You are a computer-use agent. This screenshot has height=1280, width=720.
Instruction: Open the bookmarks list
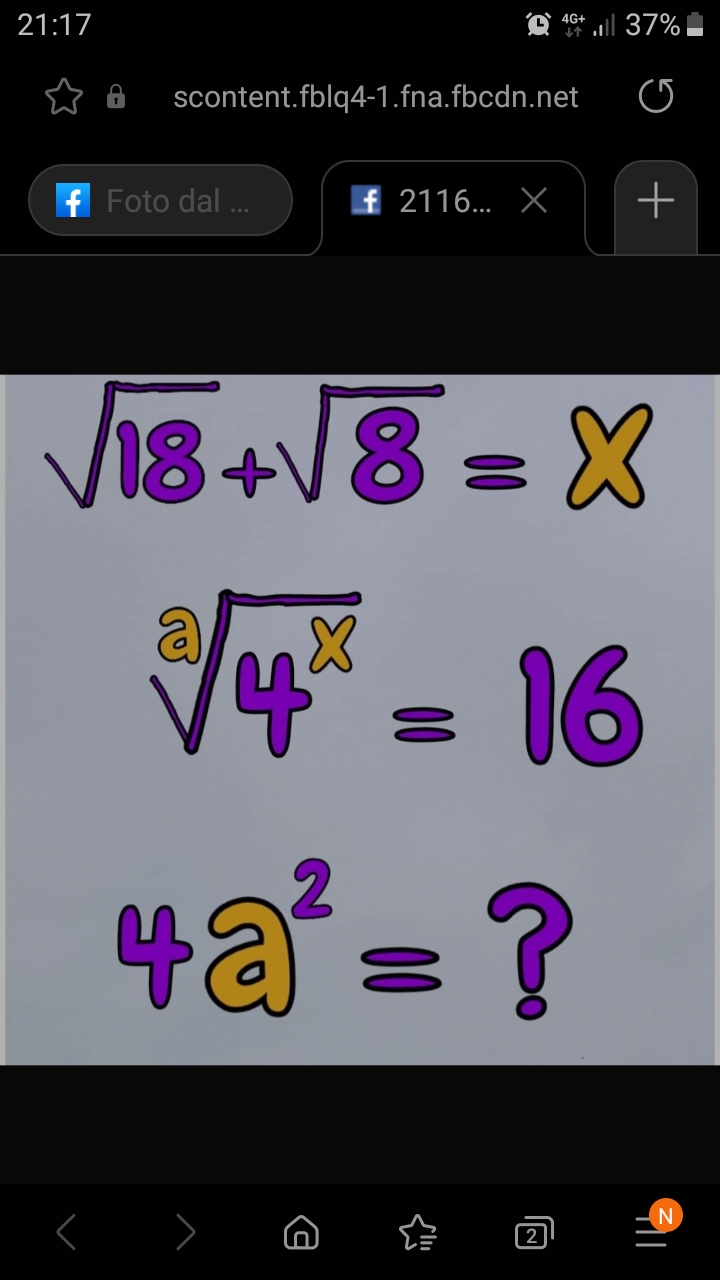point(418,1234)
